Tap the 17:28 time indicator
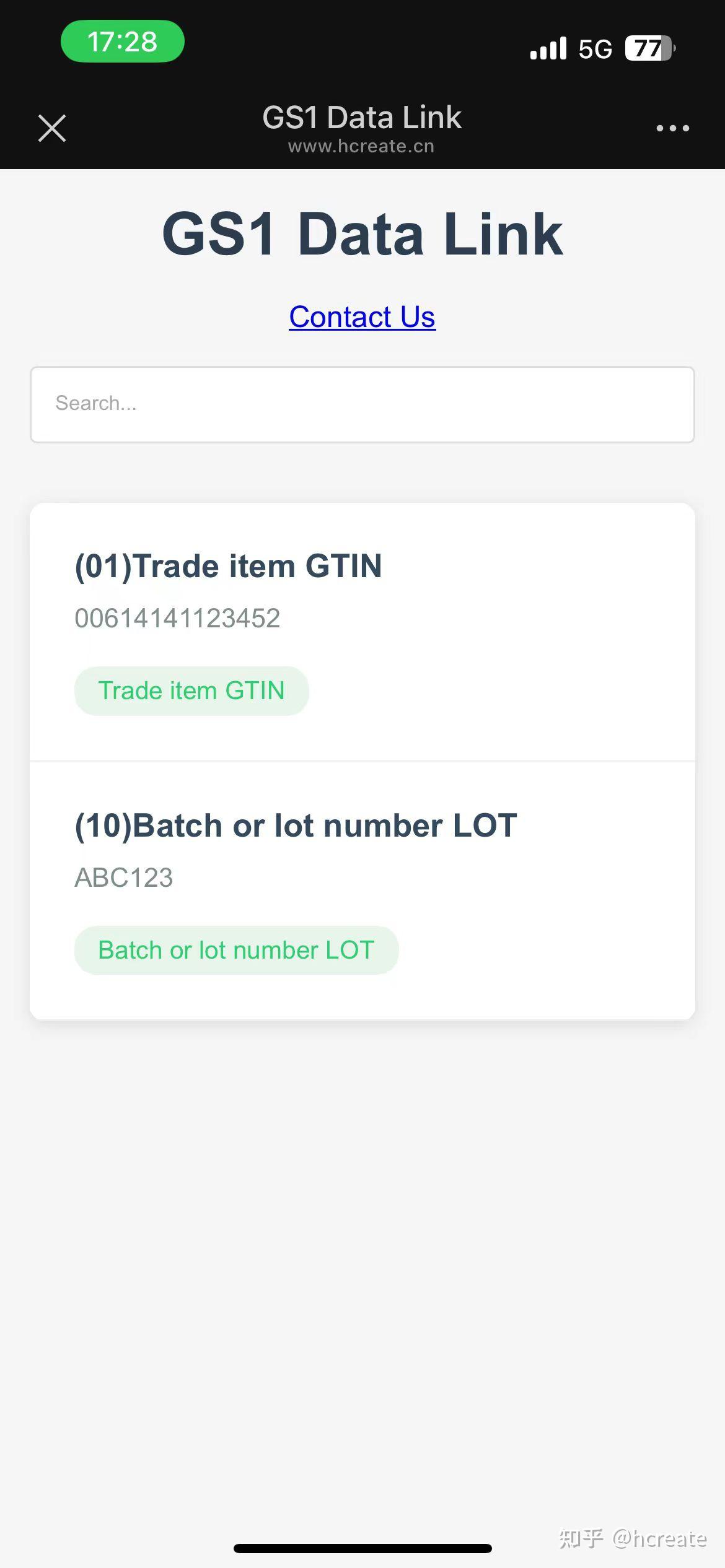The width and height of the screenshot is (725, 1568). (122, 41)
